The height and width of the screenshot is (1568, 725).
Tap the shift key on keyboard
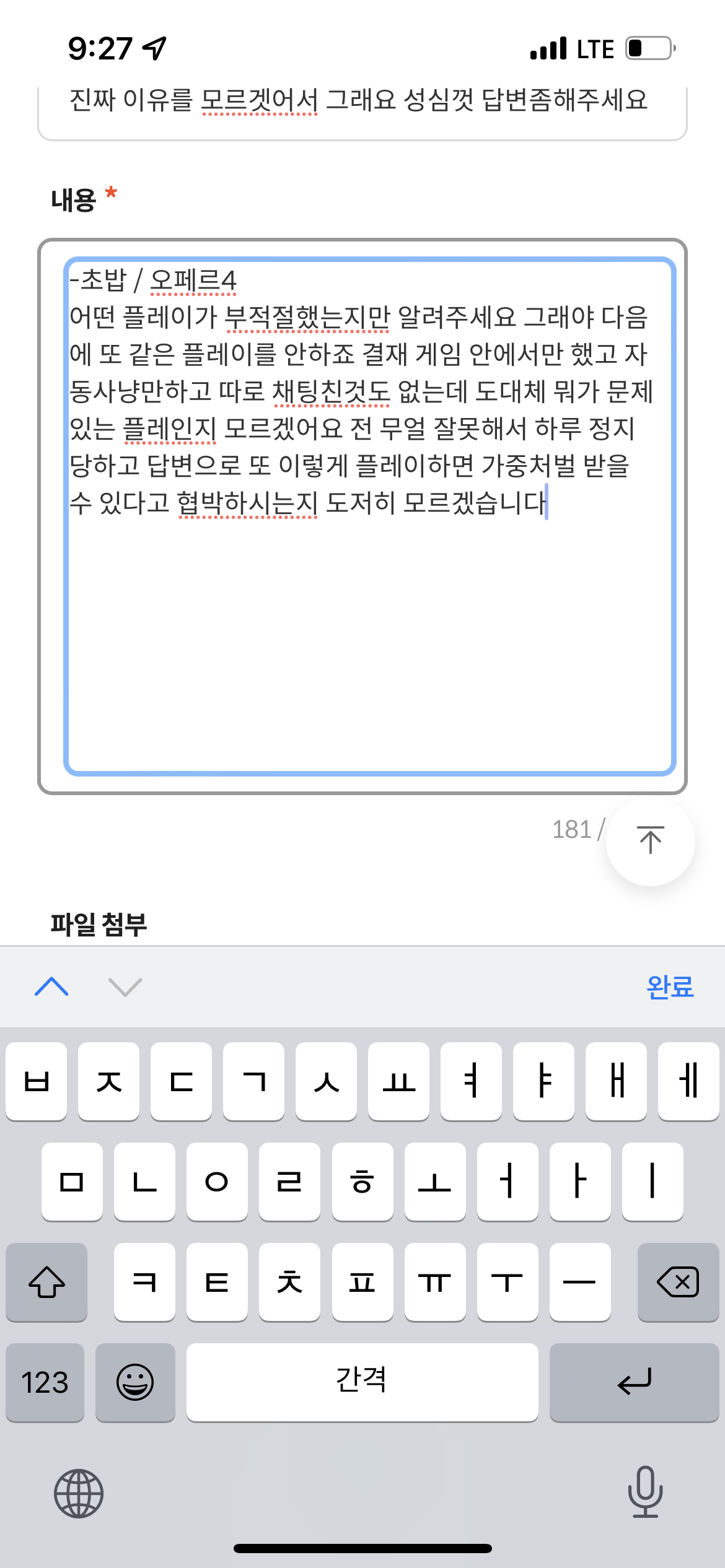[x=46, y=1282]
